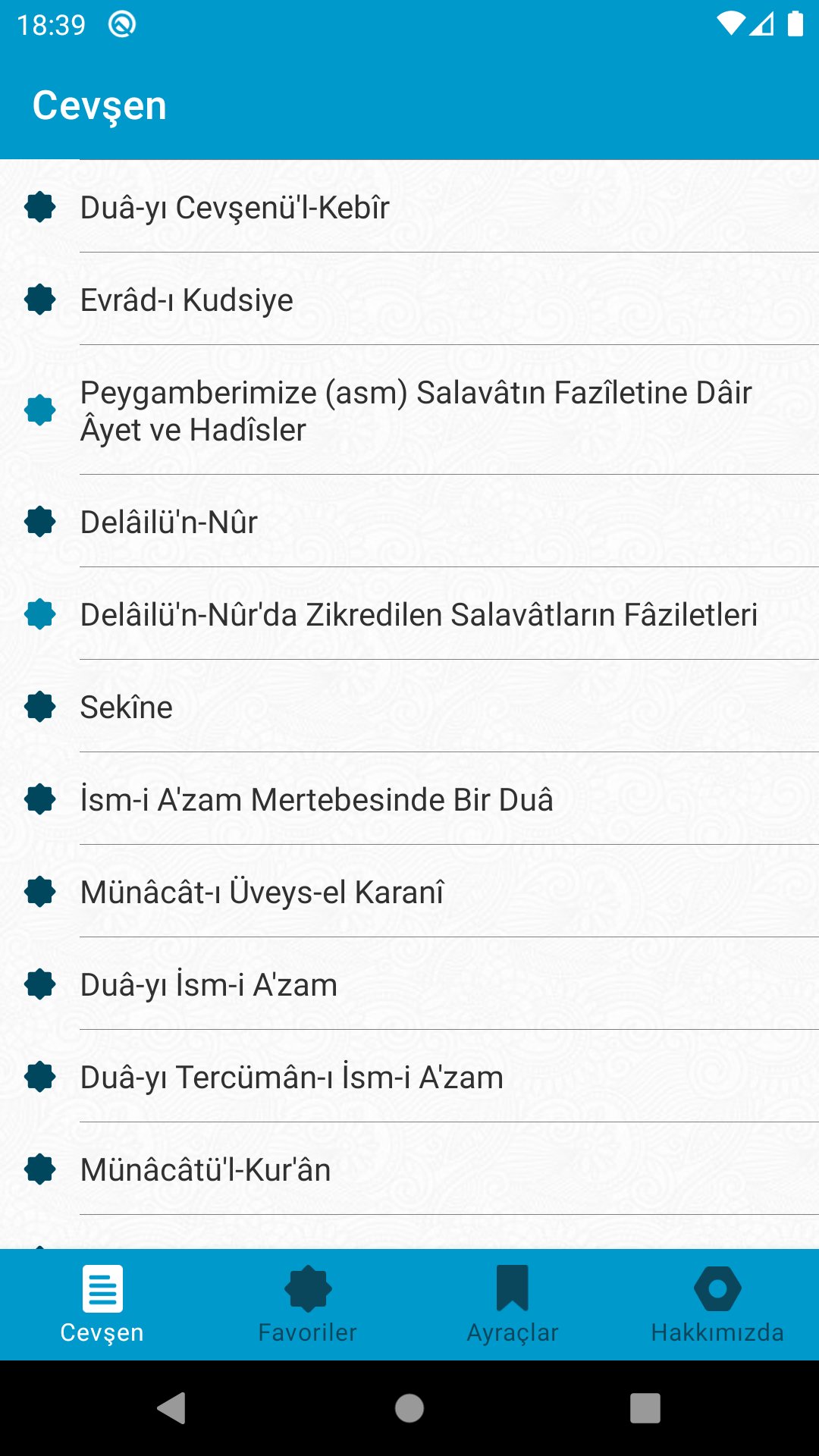819x1456 pixels.
Task: Select the Delâilü'n-Nûr prayer
Action: [x=409, y=522]
